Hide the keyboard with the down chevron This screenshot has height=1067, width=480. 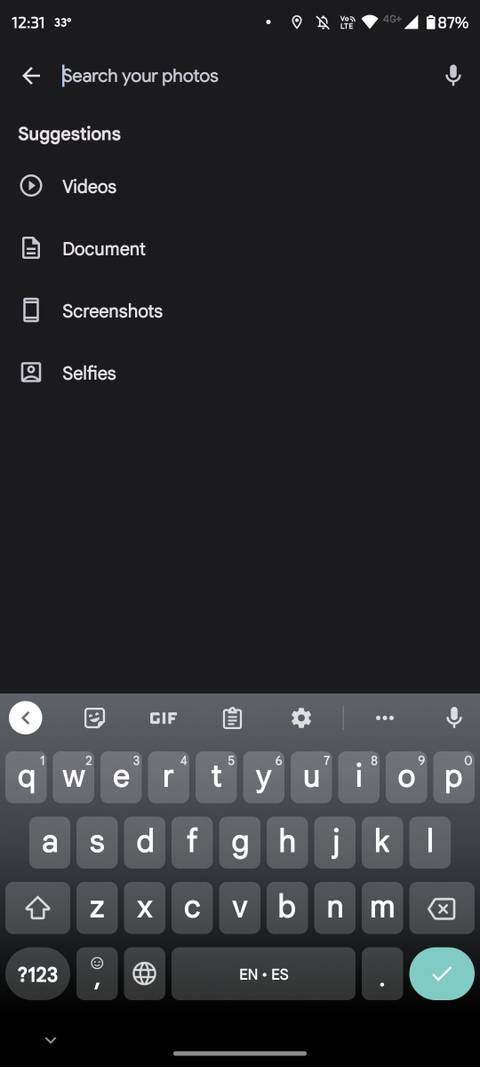(50, 1040)
